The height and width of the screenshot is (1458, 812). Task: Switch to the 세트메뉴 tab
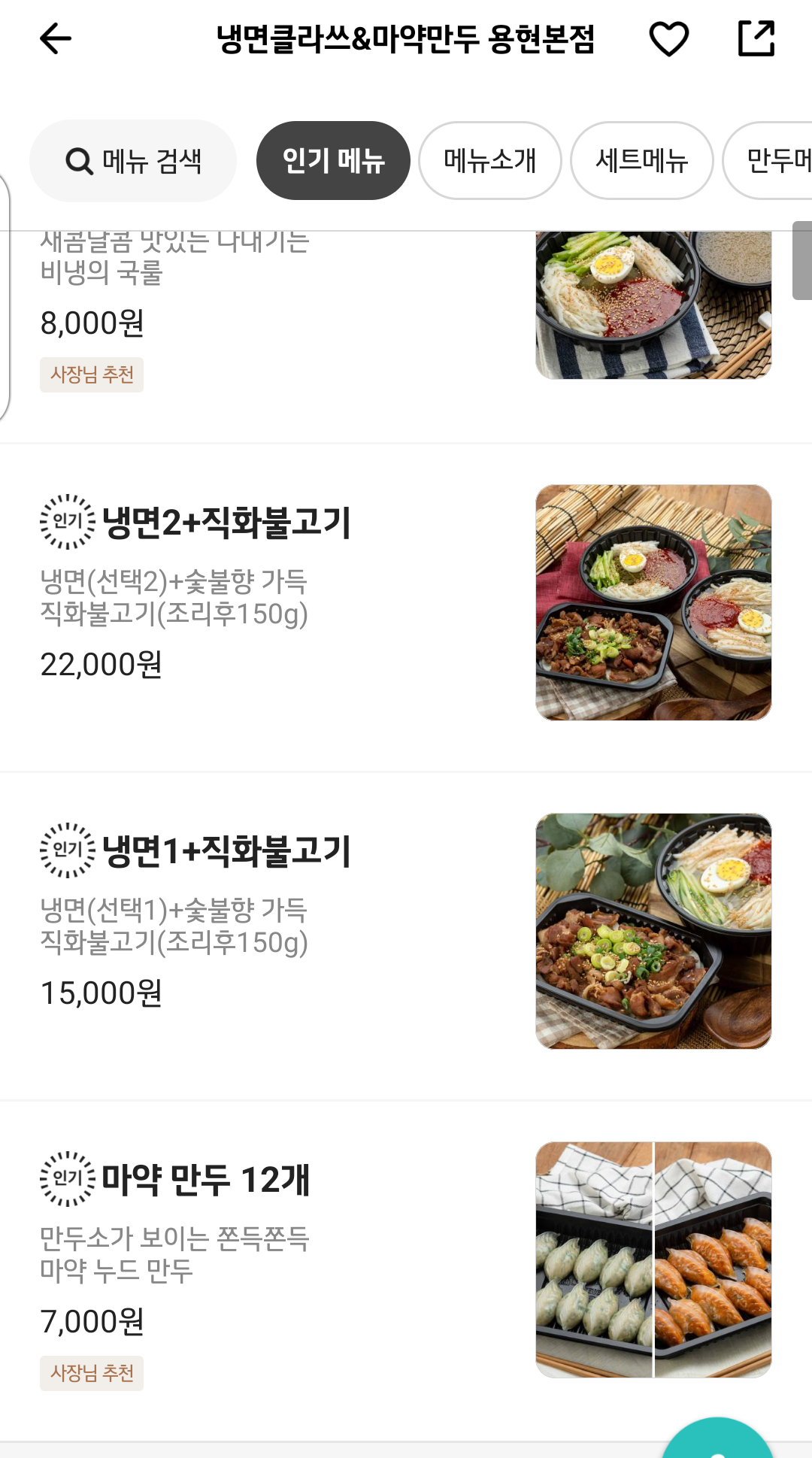coord(641,160)
